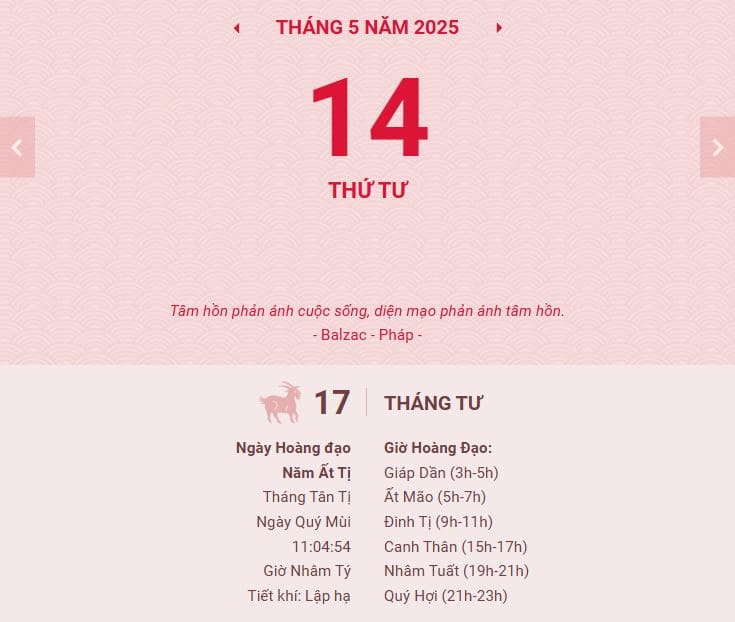Open the Tháng 5 Năm 2025 month picker
The height and width of the screenshot is (622, 735).
tap(367, 28)
